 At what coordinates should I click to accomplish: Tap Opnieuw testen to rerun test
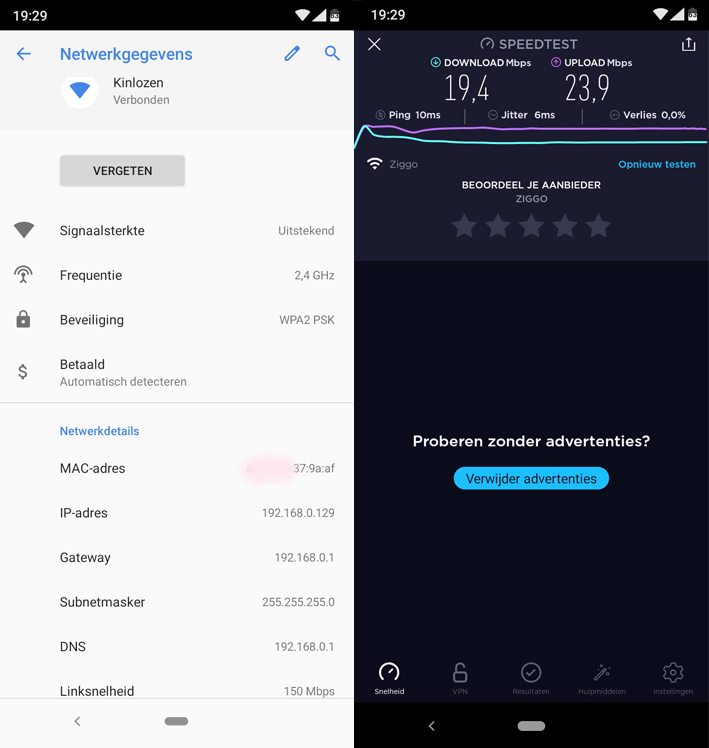pos(656,164)
